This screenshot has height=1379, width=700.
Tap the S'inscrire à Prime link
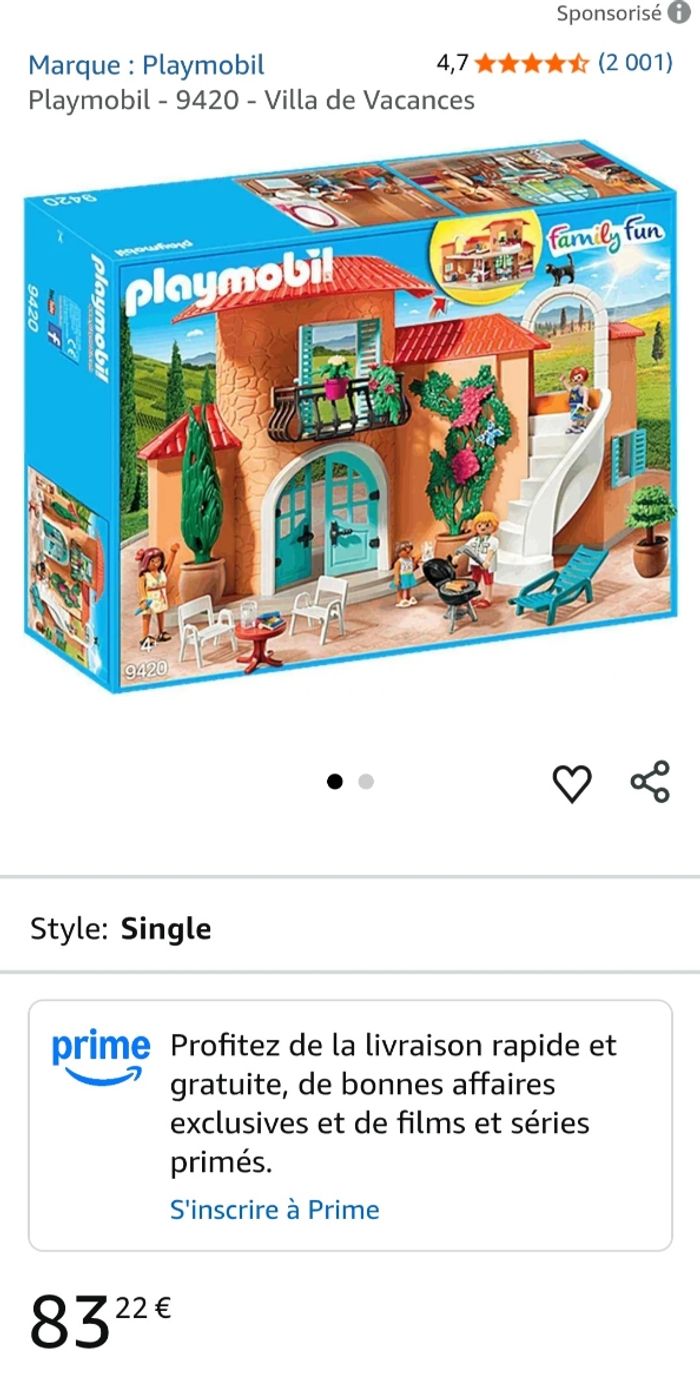(275, 1210)
